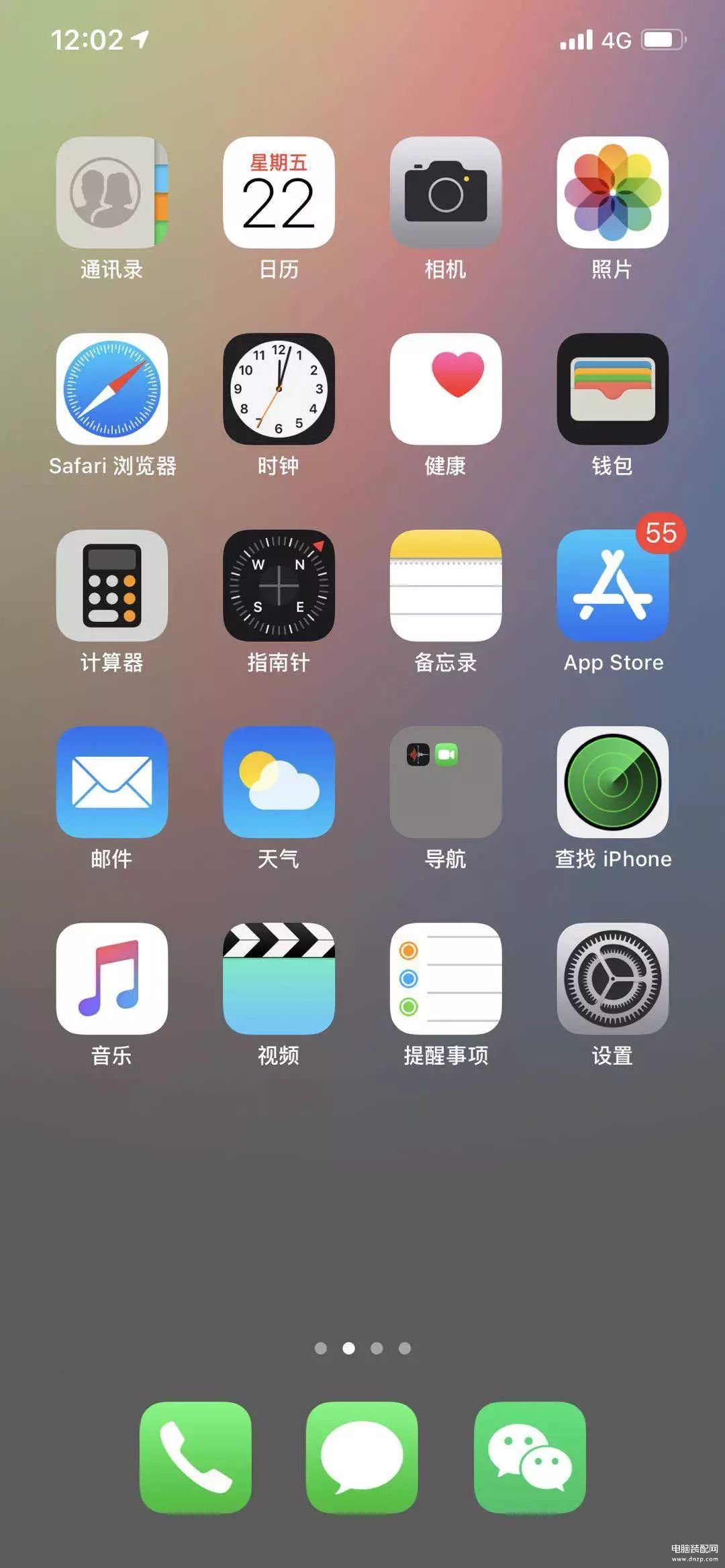
Task: Open the 指南针 compass app
Action: (x=279, y=586)
